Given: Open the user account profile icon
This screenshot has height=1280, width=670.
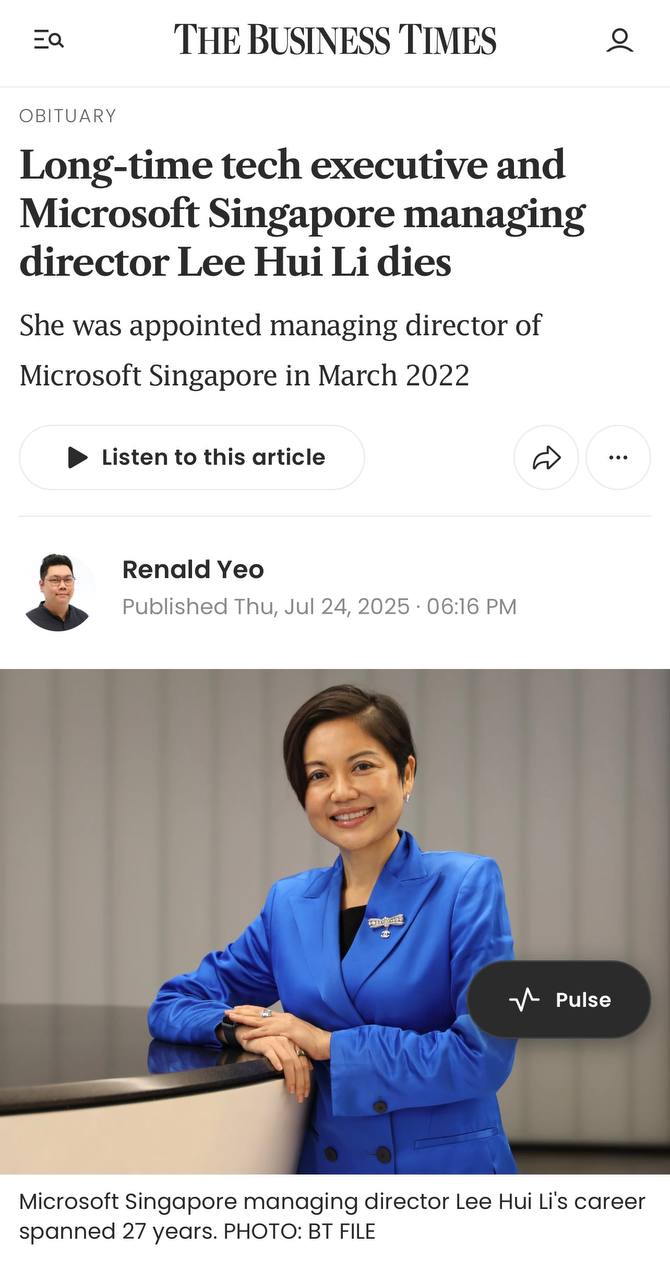Looking at the screenshot, I should pos(619,40).
